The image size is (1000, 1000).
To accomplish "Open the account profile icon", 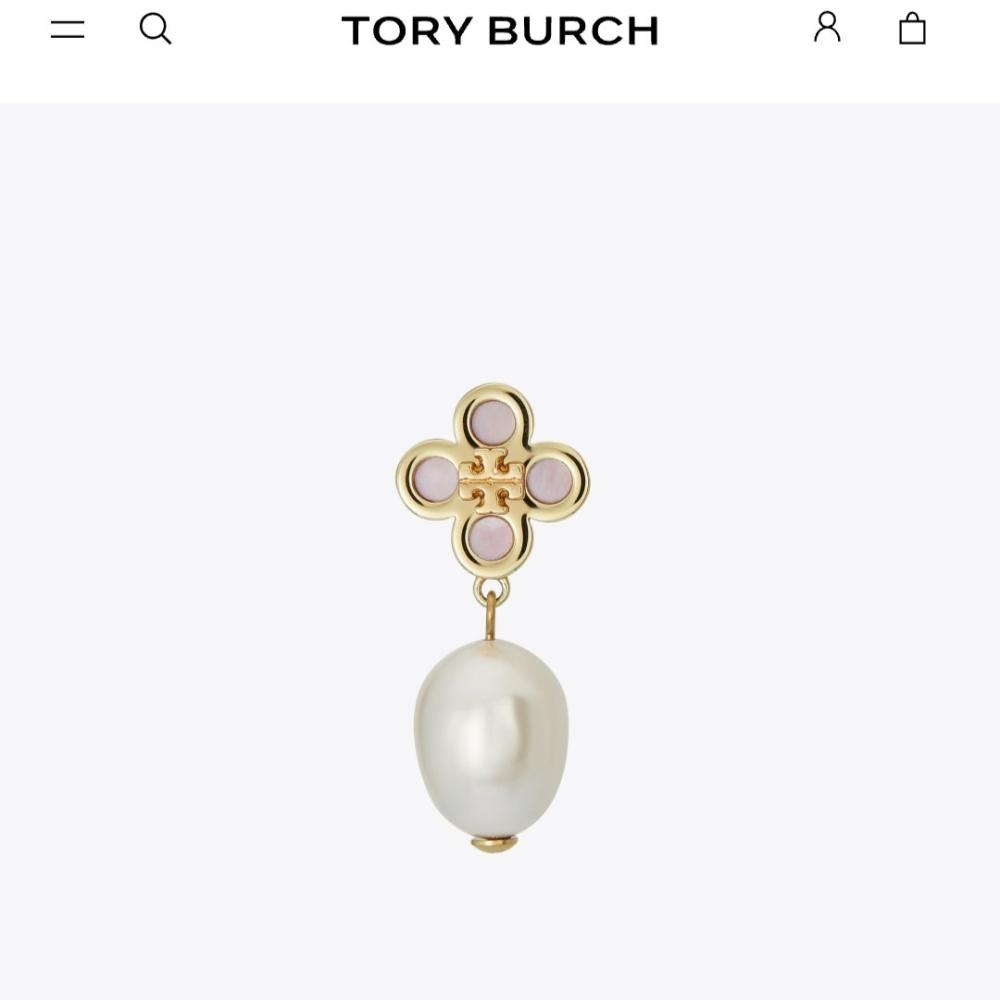I will [827, 27].
